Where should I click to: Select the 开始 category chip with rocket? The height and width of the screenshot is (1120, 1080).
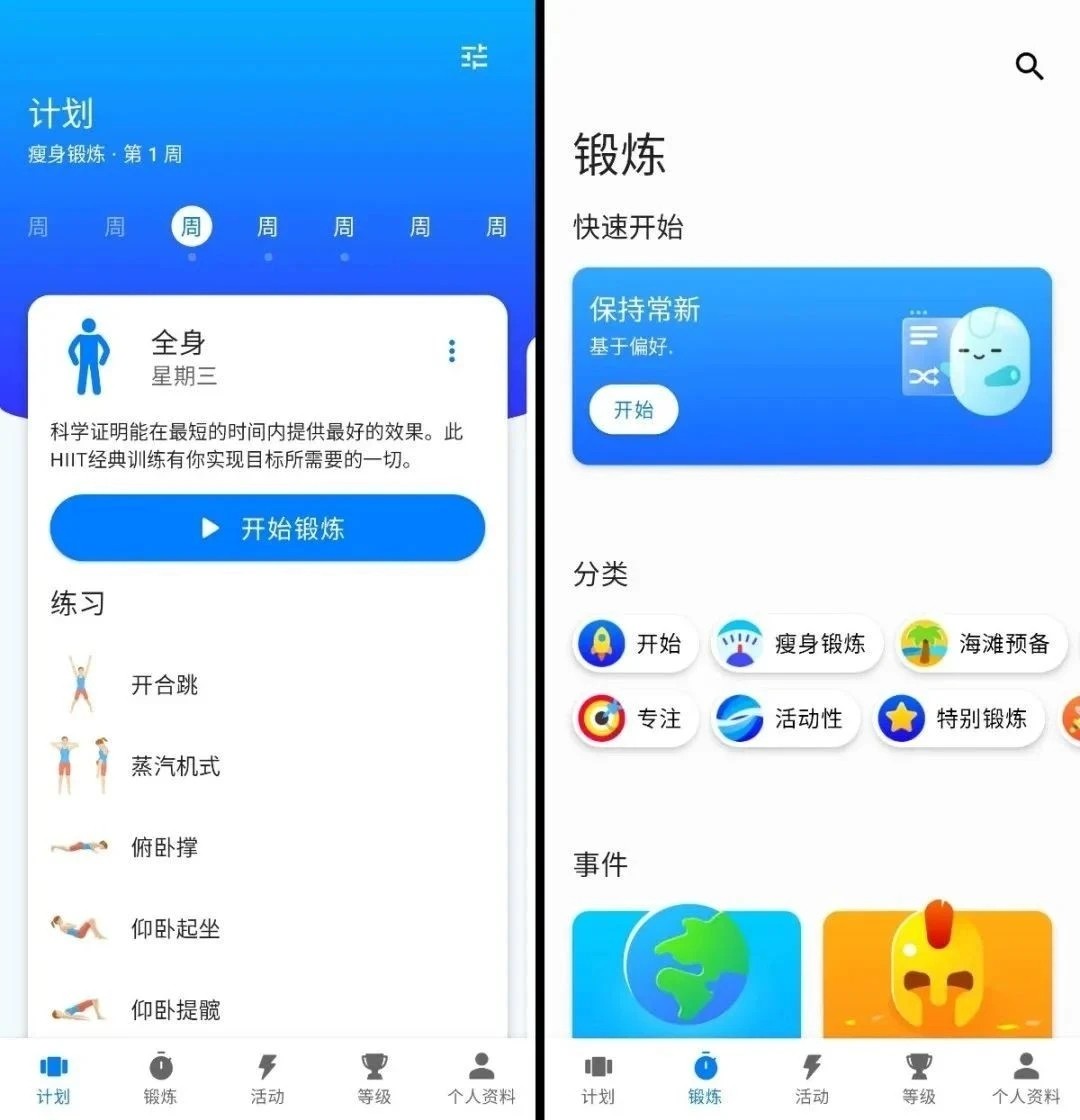click(634, 643)
